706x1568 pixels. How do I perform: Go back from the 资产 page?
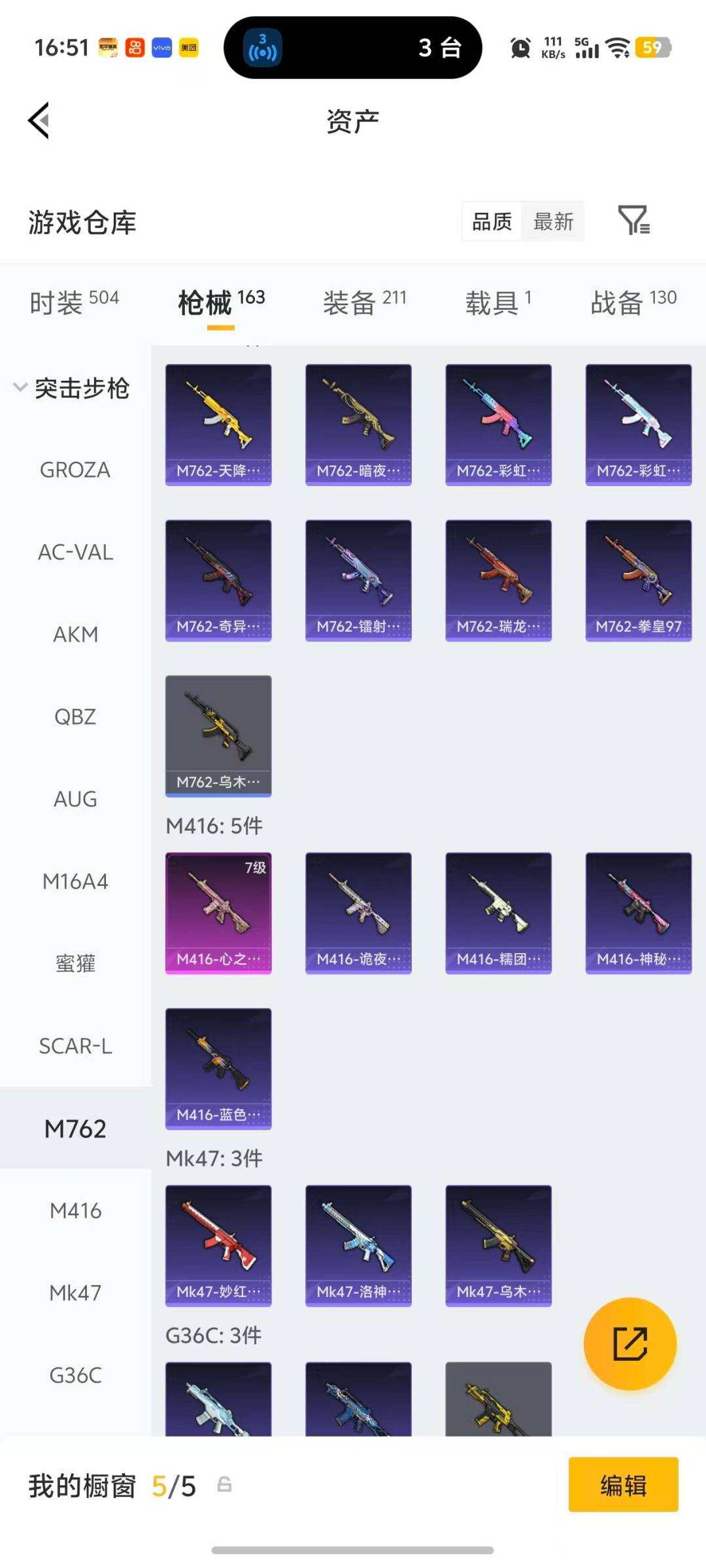point(39,121)
